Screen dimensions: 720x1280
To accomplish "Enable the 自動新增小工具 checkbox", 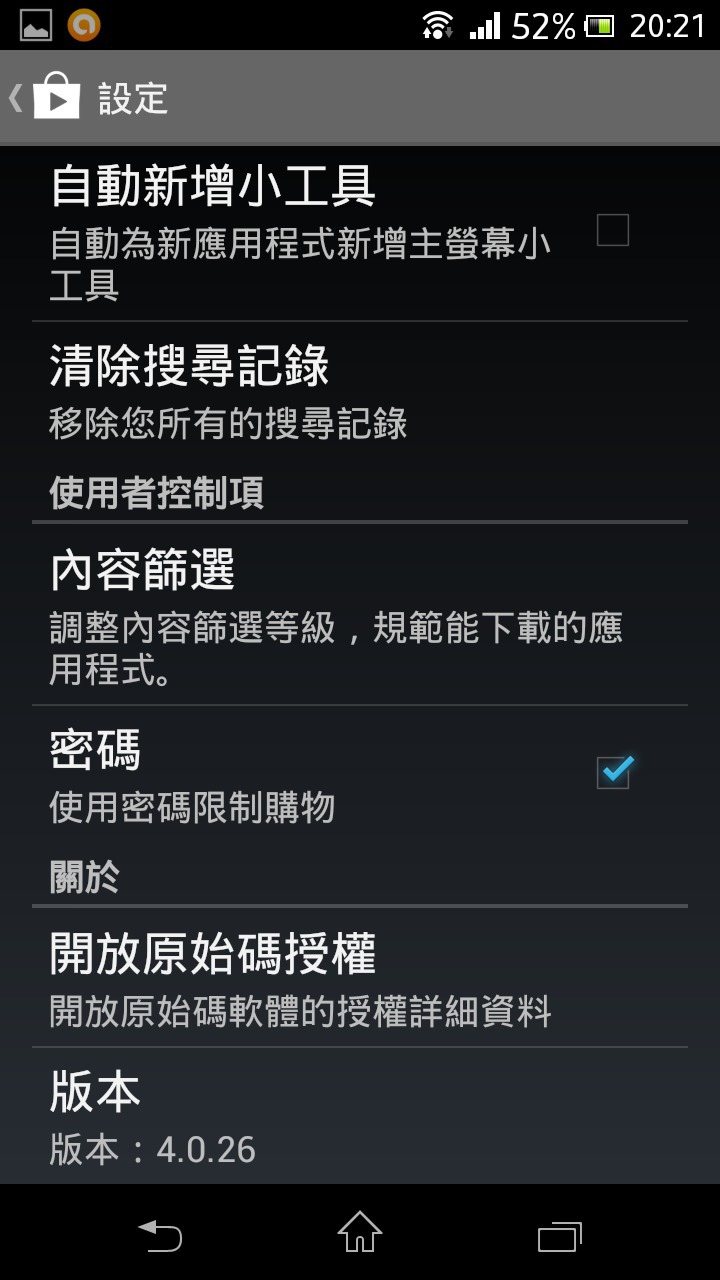I will pos(612,230).
